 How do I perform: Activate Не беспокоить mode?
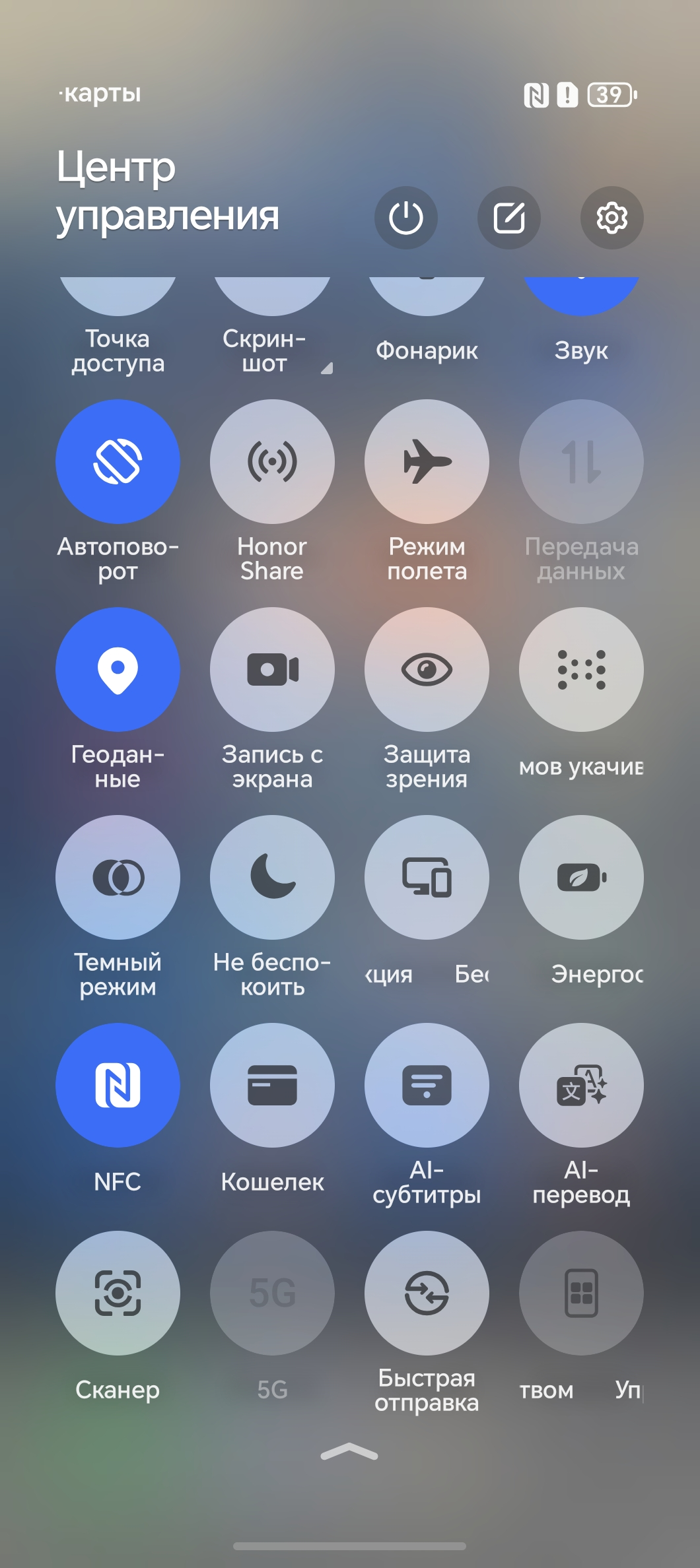(x=272, y=877)
